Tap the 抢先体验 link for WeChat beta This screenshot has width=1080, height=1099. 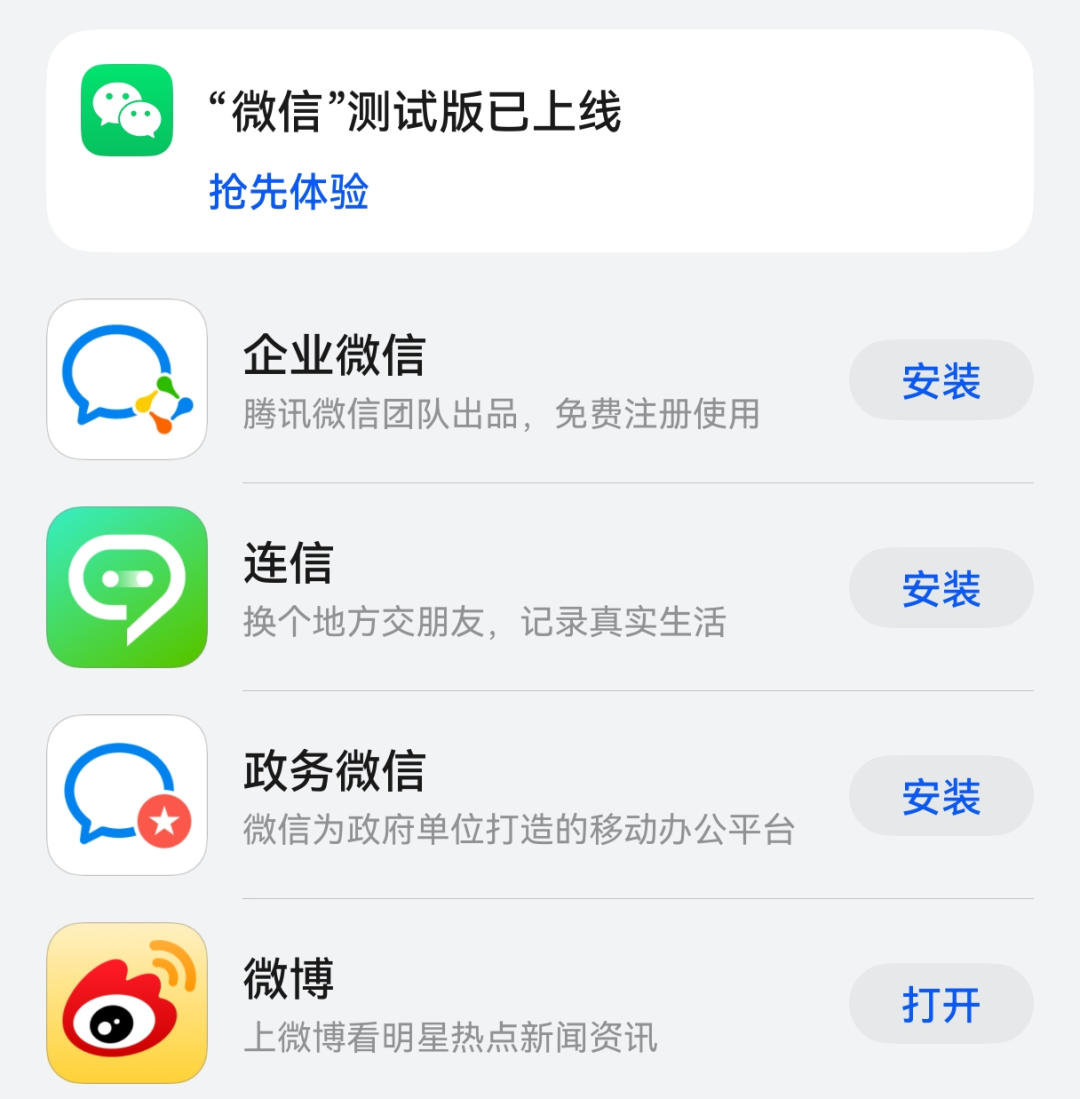click(289, 191)
